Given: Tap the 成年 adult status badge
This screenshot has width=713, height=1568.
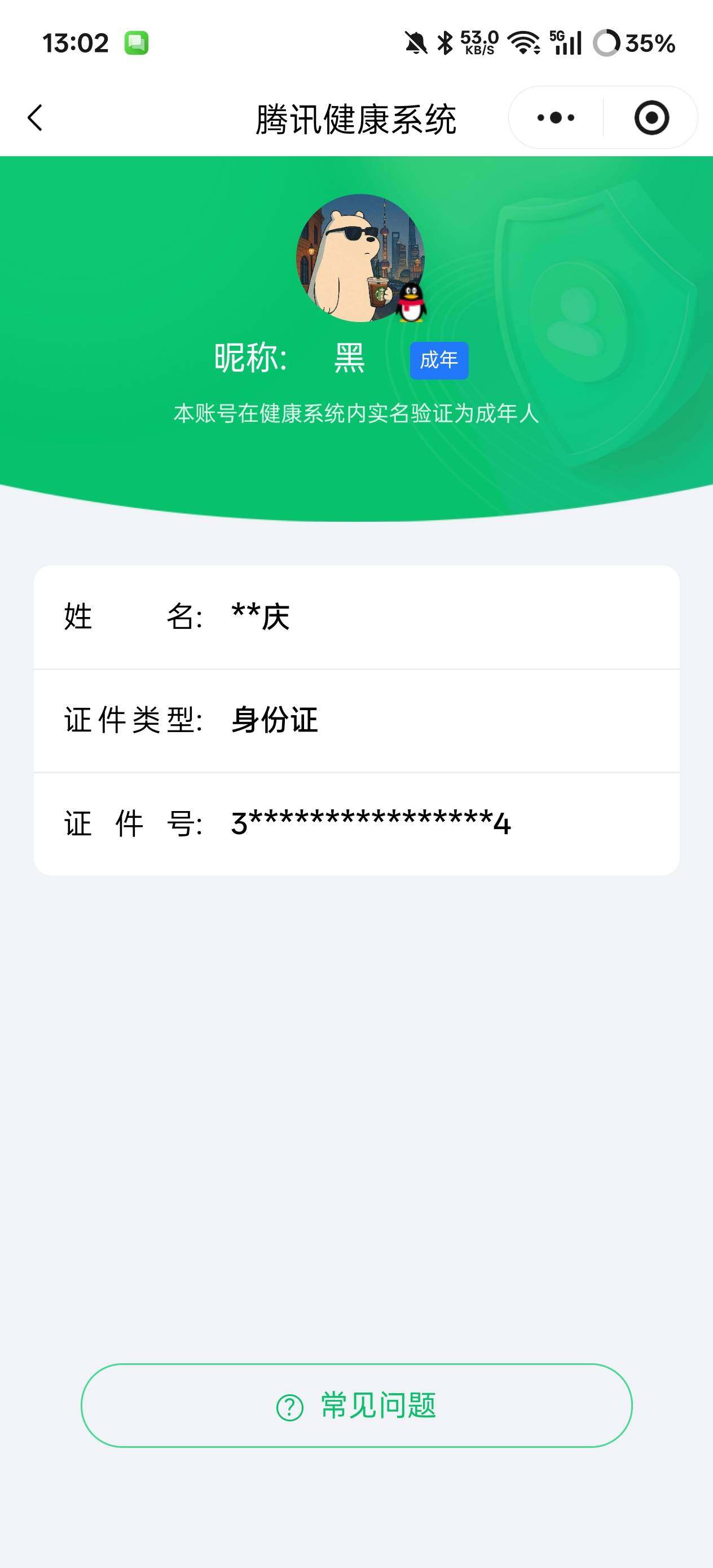Looking at the screenshot, I should click(439, 360).
